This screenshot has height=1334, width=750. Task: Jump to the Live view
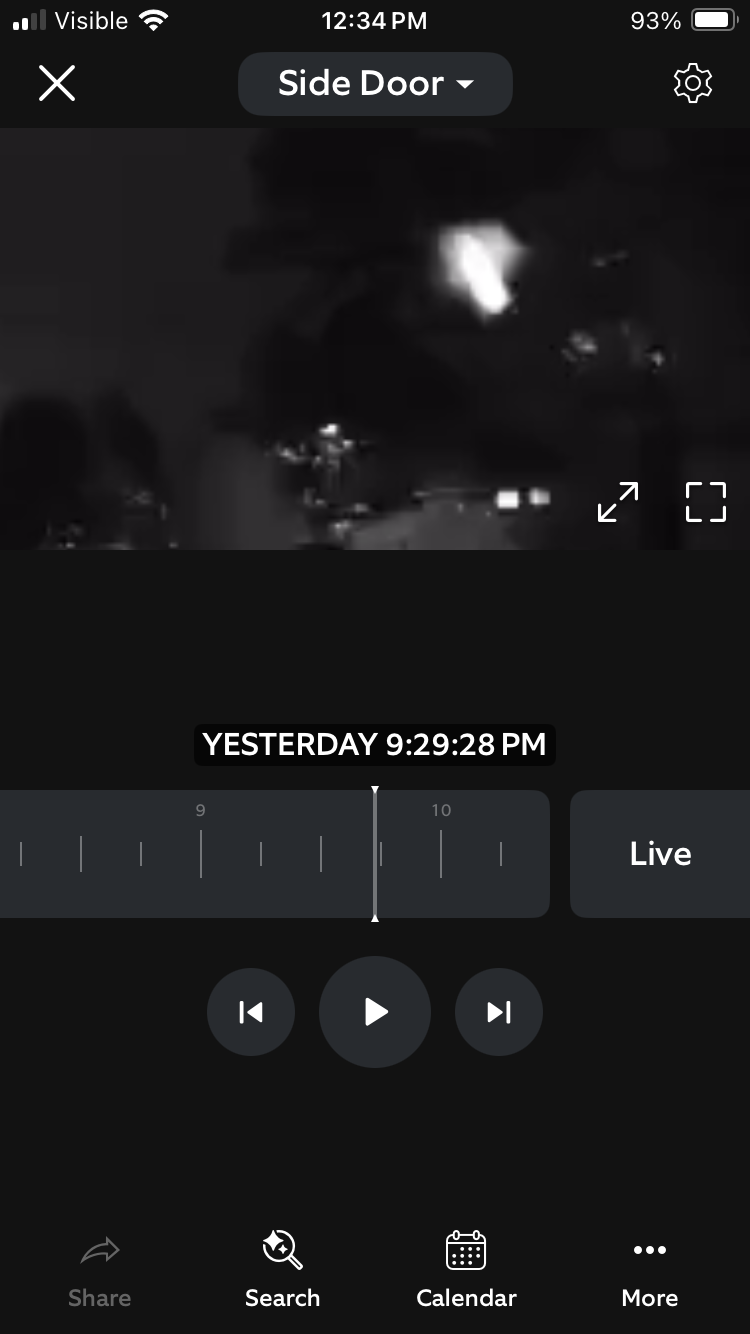point(660,854)
